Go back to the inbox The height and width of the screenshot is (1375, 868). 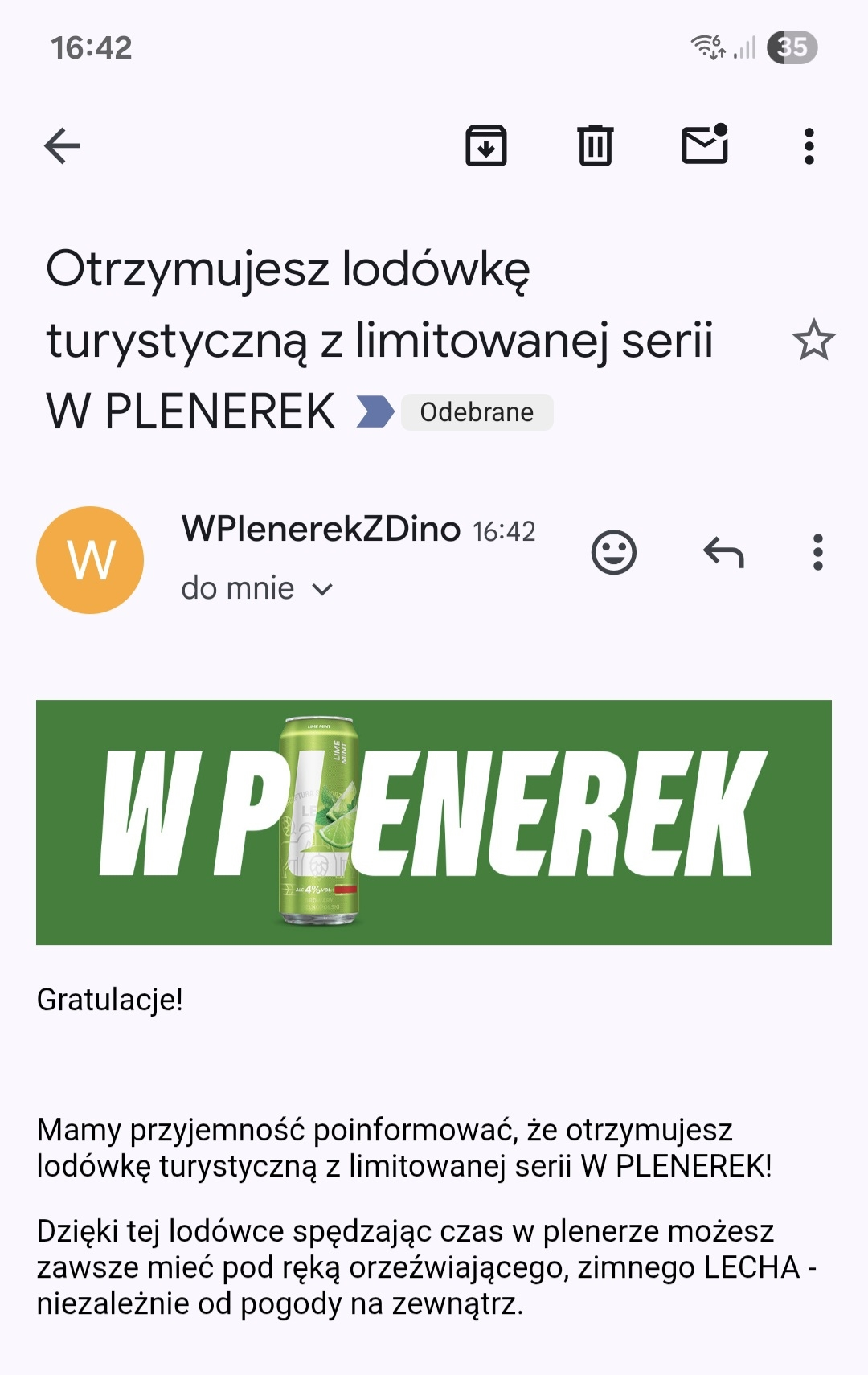[x=62, y=146]
